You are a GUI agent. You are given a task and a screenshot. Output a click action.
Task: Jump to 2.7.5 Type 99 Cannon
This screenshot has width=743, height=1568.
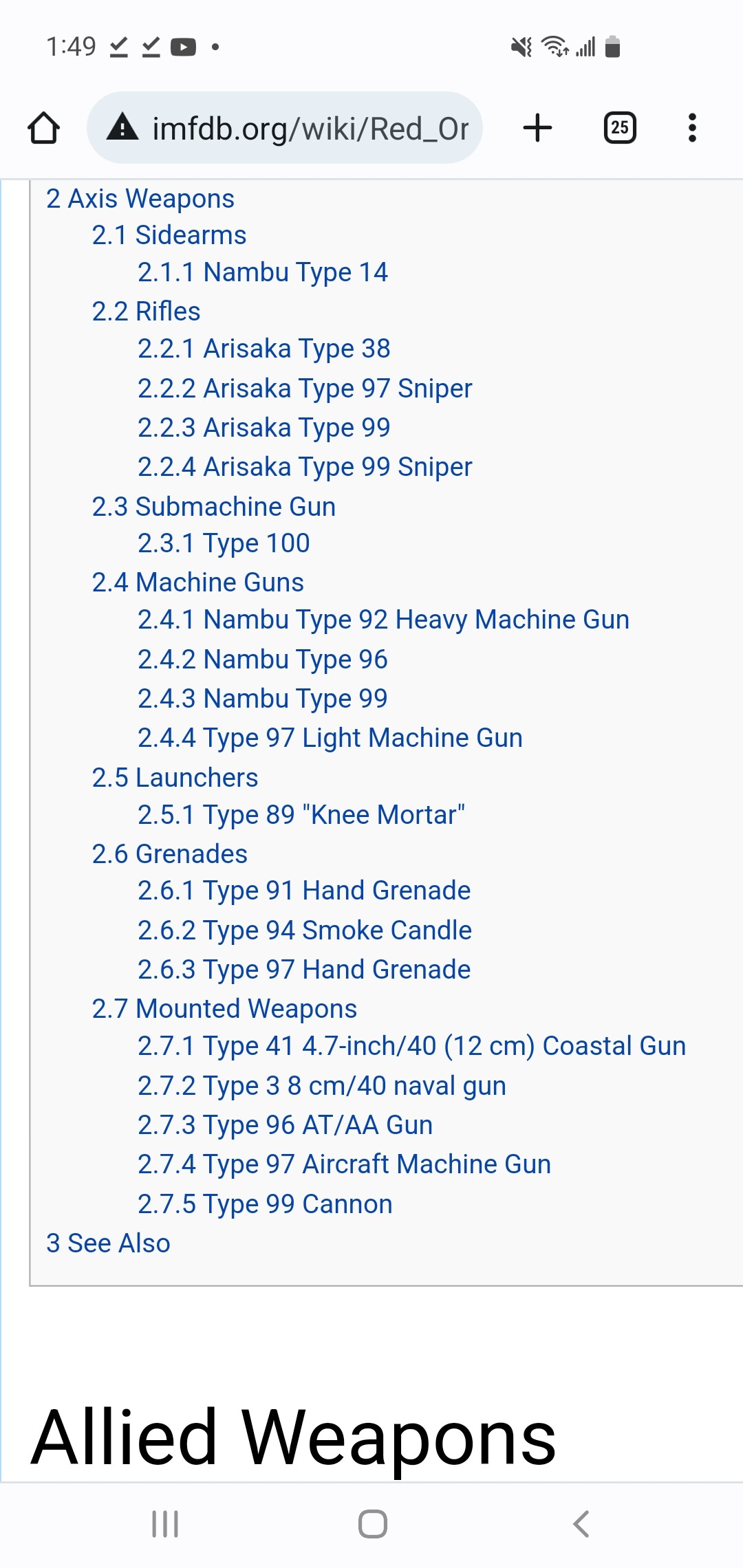tap(265, 1204)
